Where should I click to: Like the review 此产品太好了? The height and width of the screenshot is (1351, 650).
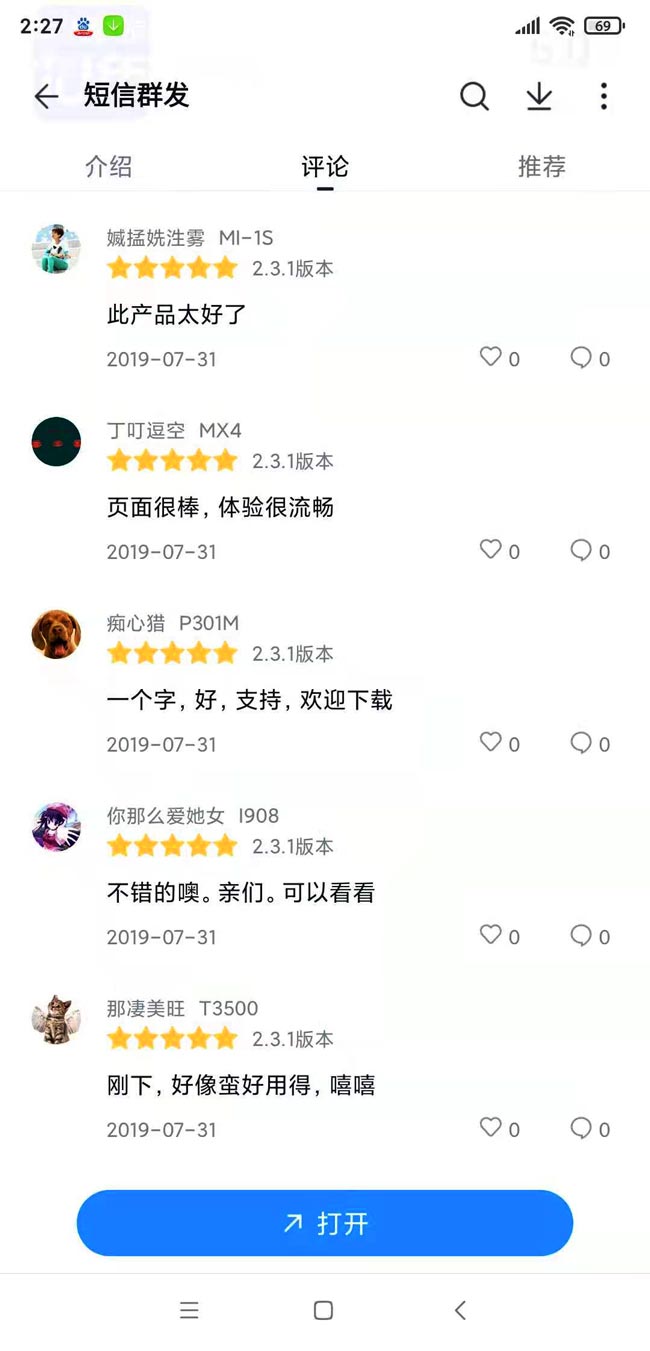coord(491,357)
